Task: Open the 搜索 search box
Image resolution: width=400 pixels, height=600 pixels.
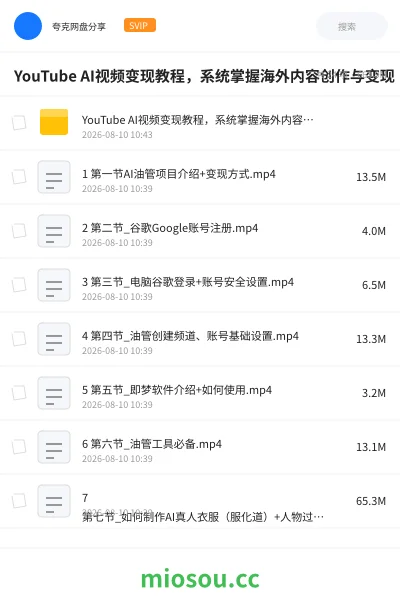Action: [351, 26]
